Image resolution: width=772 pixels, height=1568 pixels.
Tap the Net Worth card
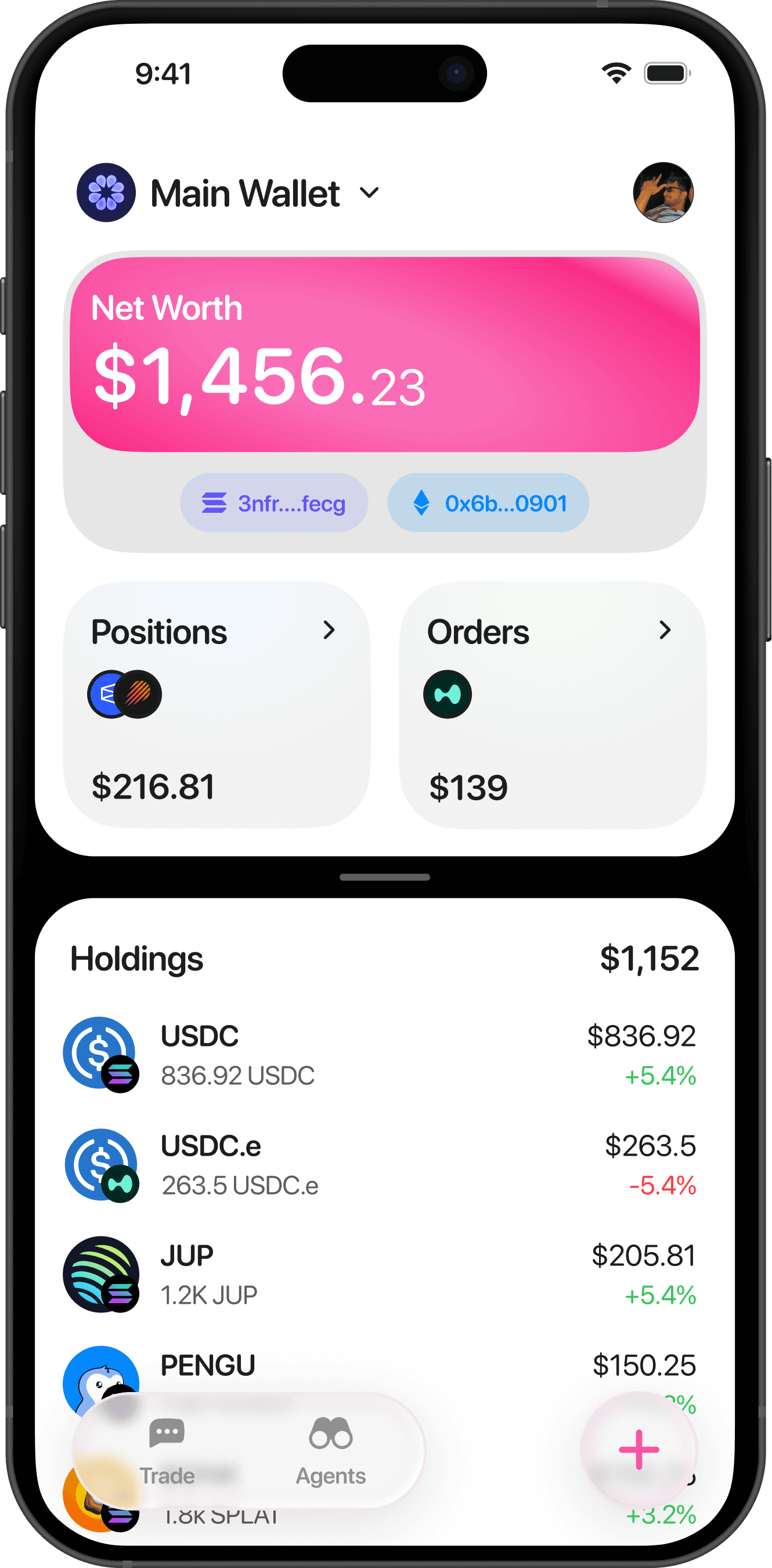point(384,354)
